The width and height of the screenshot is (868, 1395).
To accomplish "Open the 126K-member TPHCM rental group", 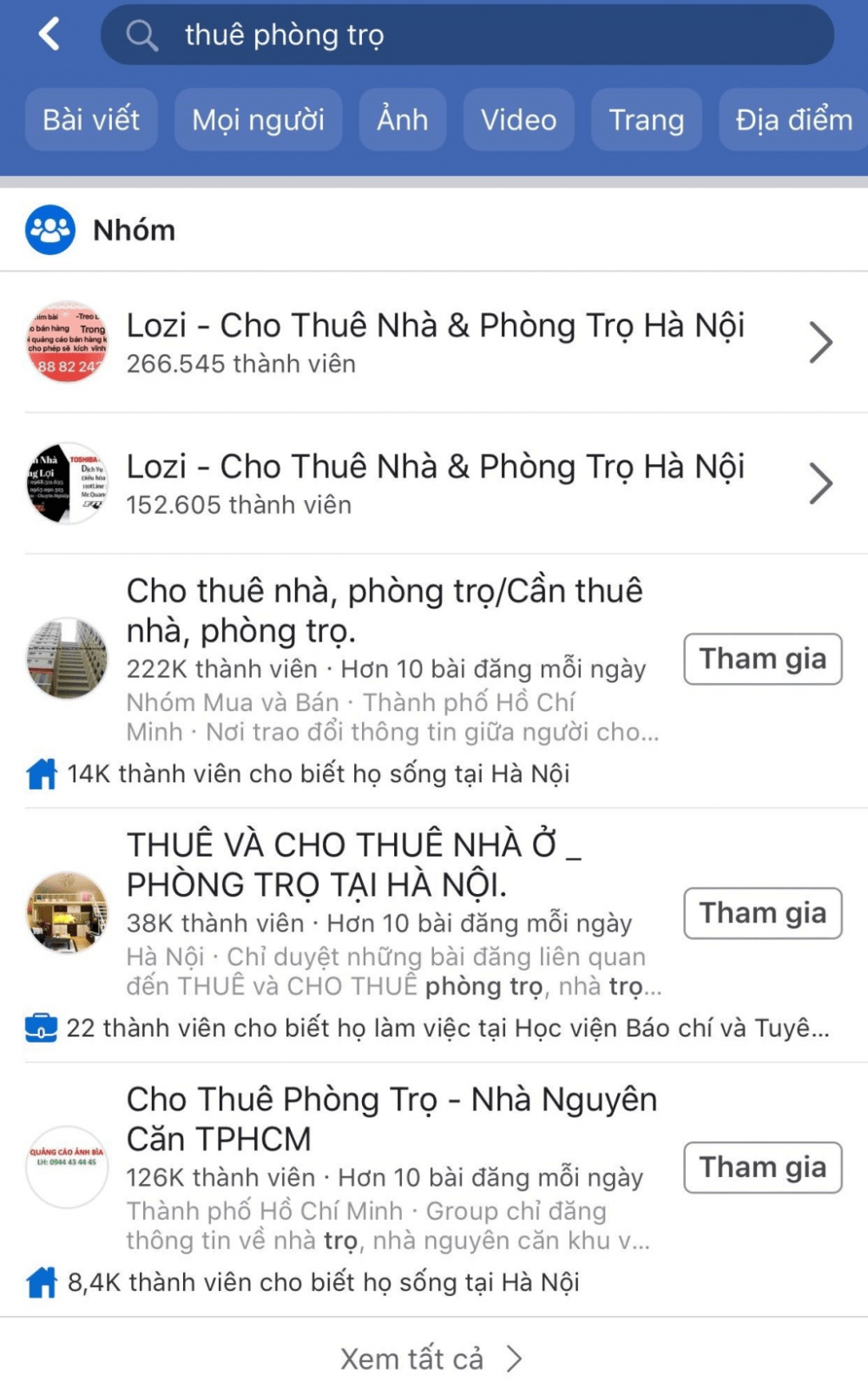I will tap(391, 1119).
